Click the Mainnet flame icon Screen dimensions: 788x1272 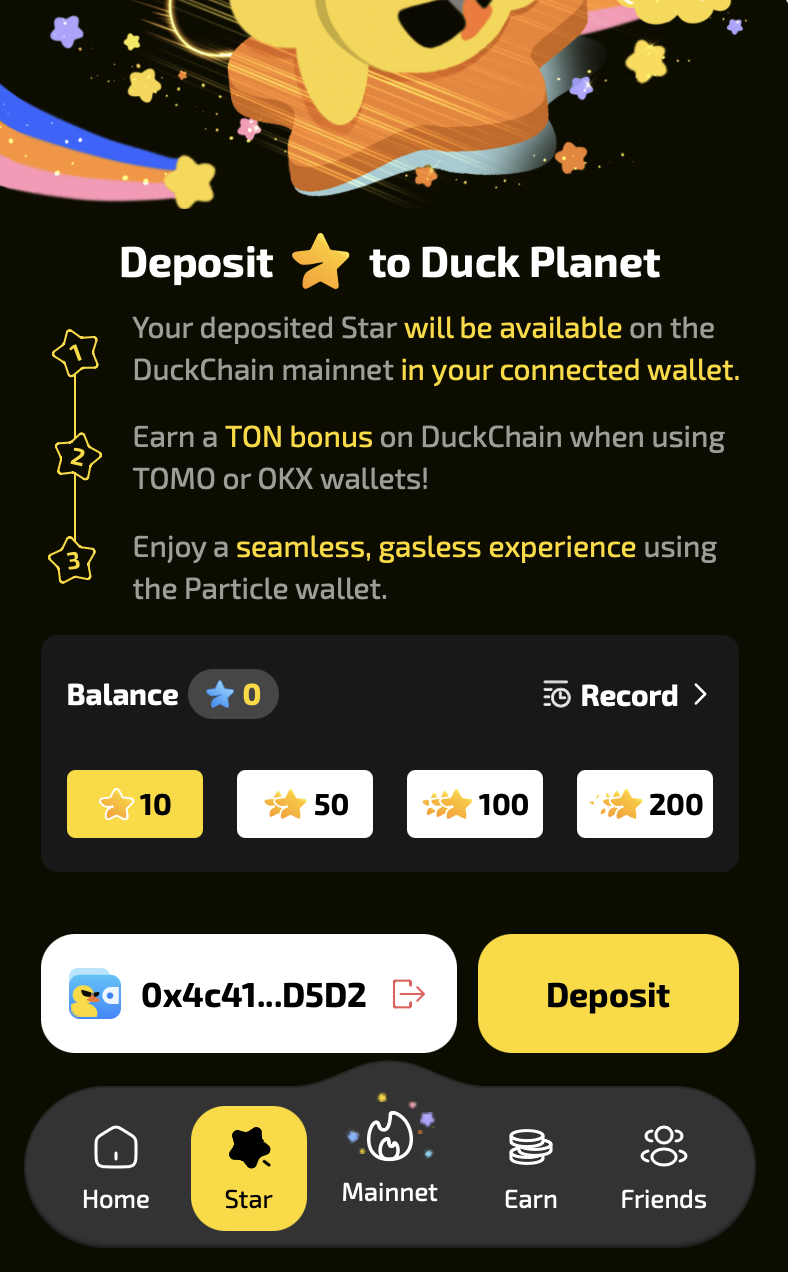coord(389,1140)
